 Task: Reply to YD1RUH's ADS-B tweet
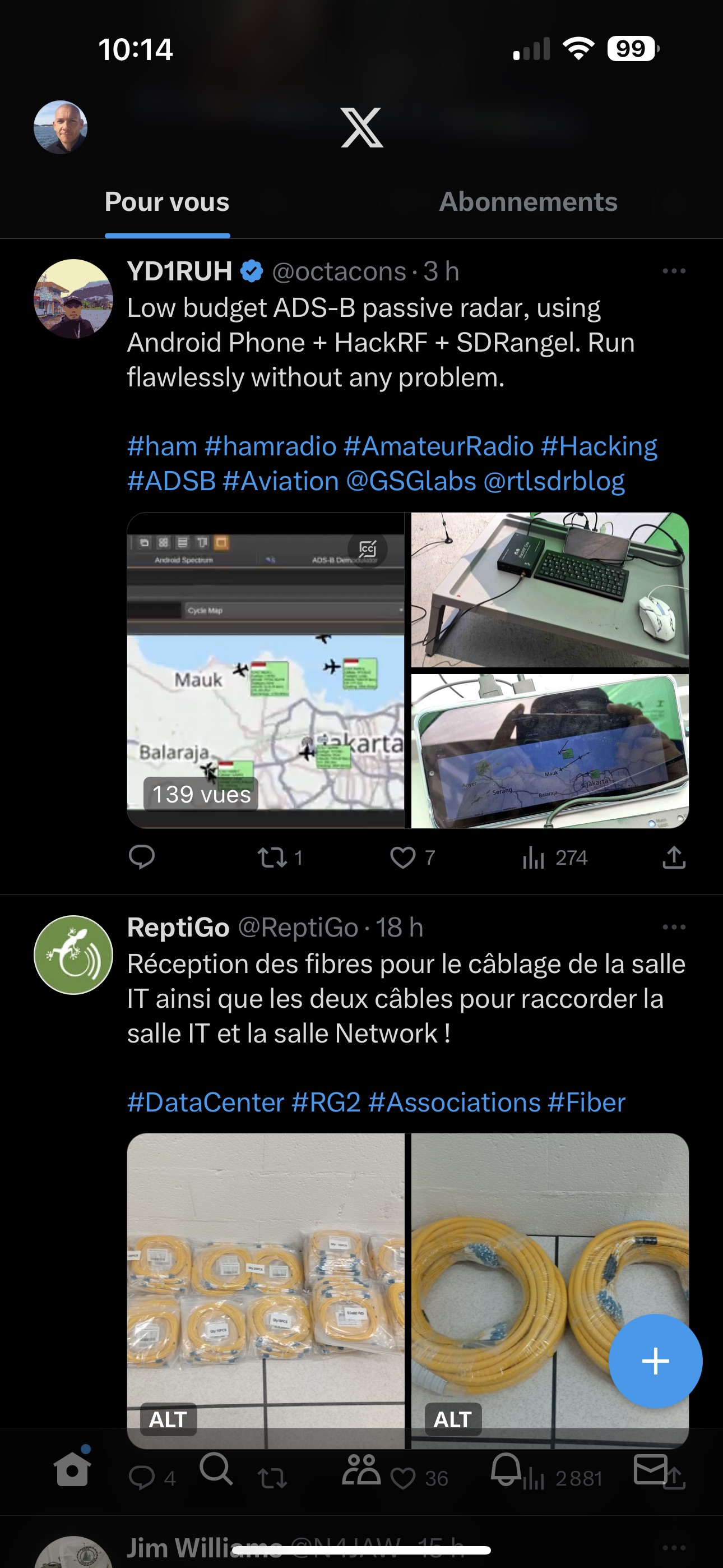pos(143,857)
